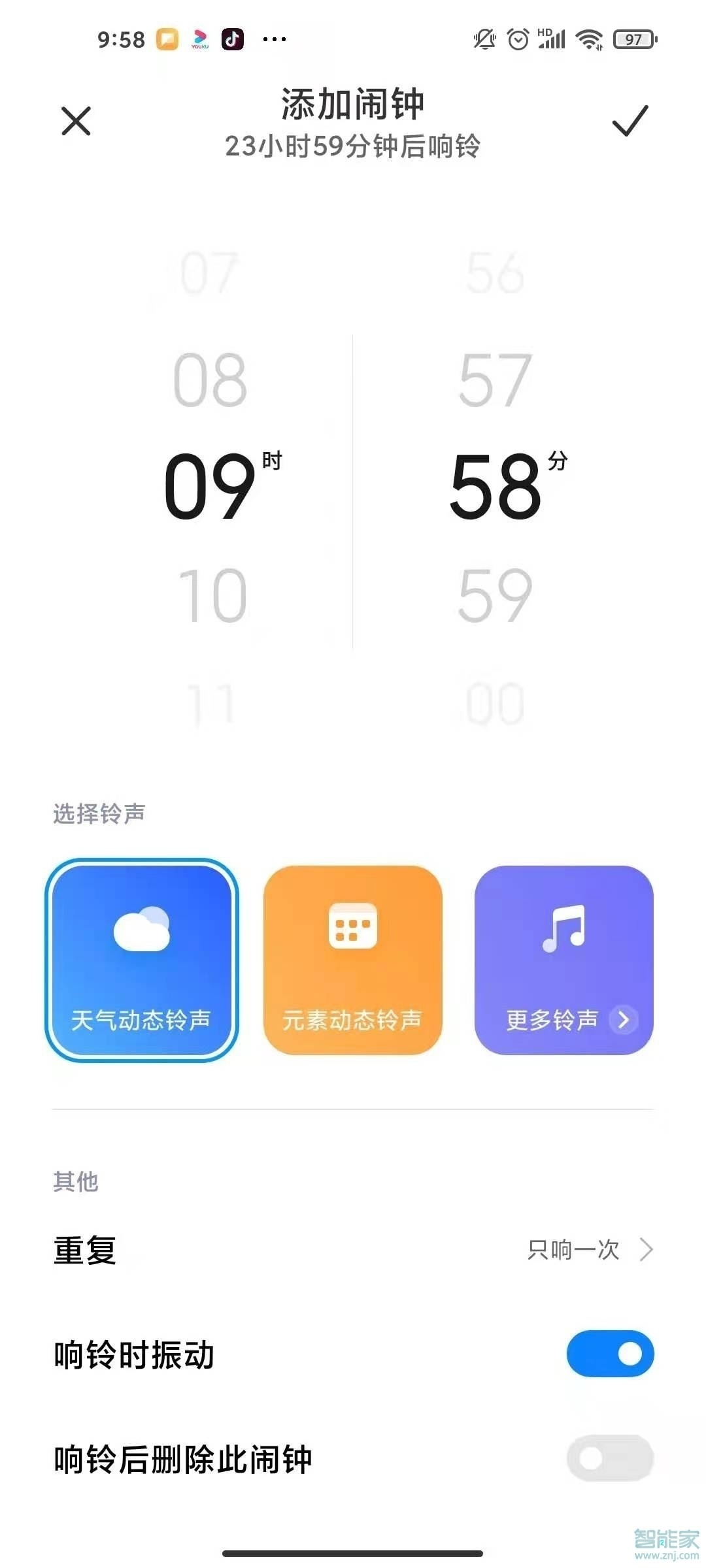
Task: Disable 响铃时振动 vibration switch
Action: (x=609, y=1354)
